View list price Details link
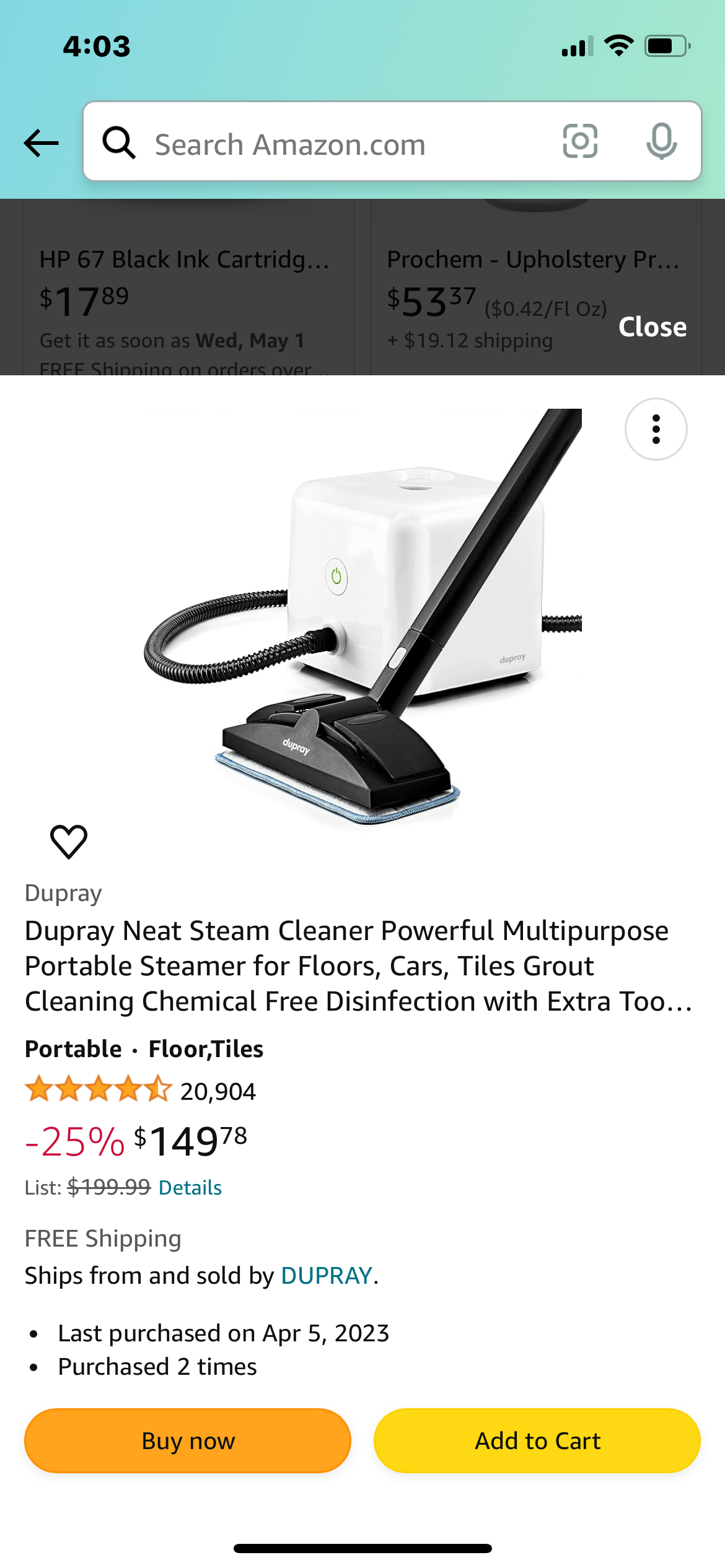The height and width of the screenshot is (1568, 725). click(190, 1188)
